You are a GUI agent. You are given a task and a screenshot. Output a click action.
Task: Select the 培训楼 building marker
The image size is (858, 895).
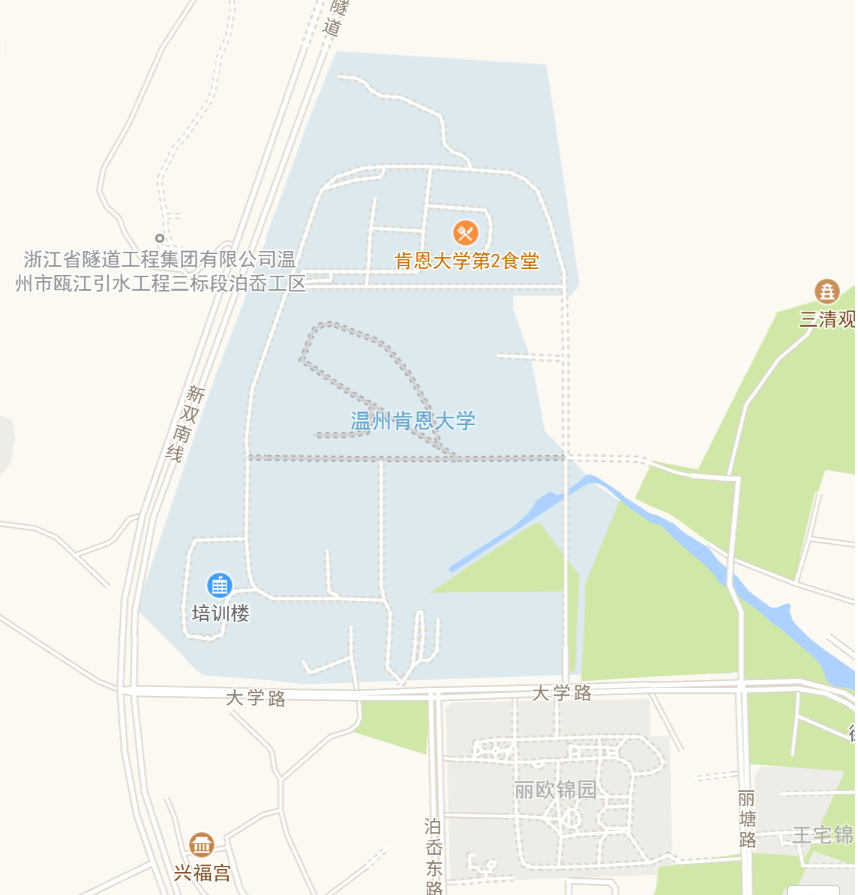tap(219, 585)
